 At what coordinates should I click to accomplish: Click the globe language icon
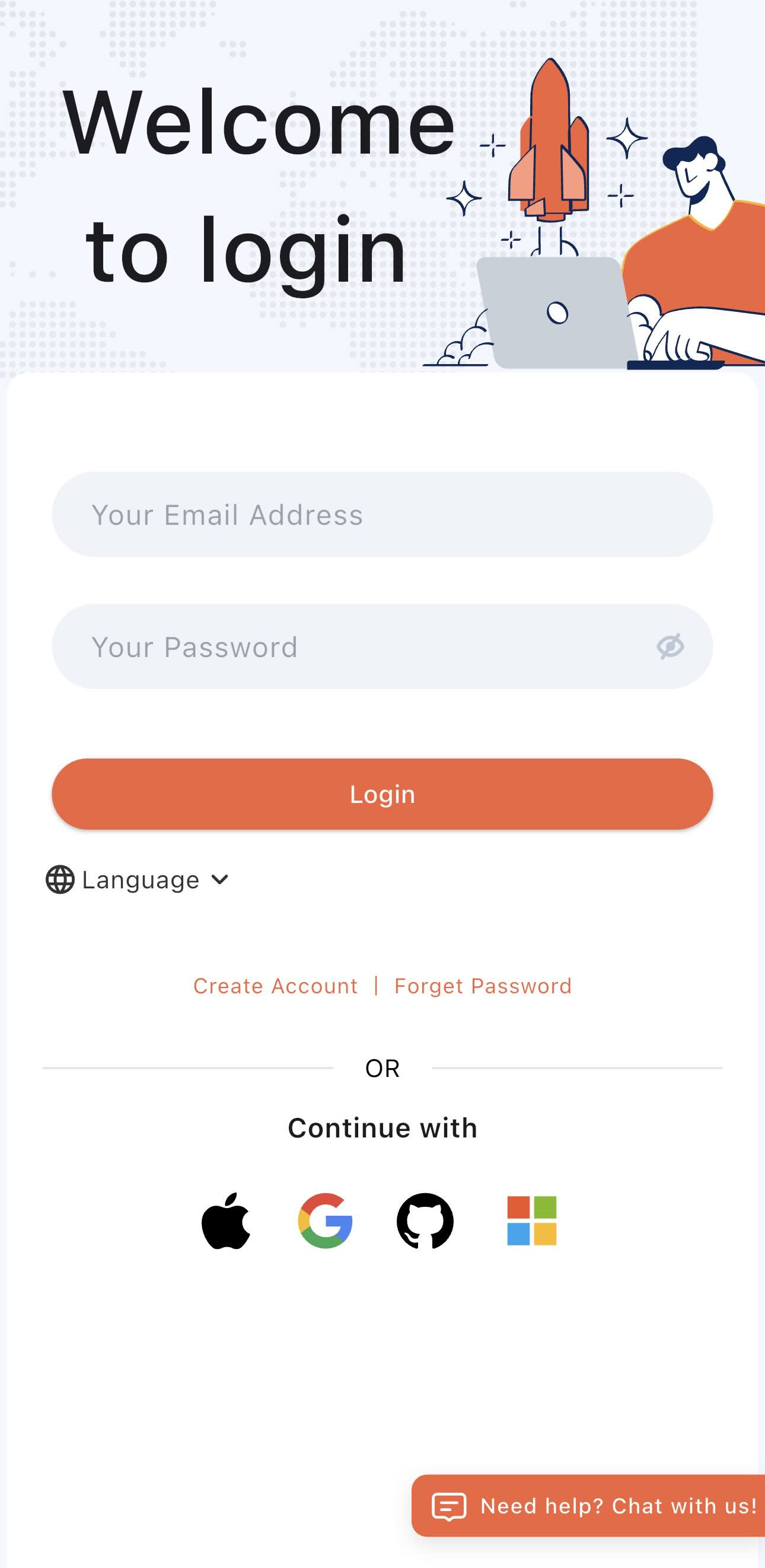pyautogui.click(x=60, y=879)
